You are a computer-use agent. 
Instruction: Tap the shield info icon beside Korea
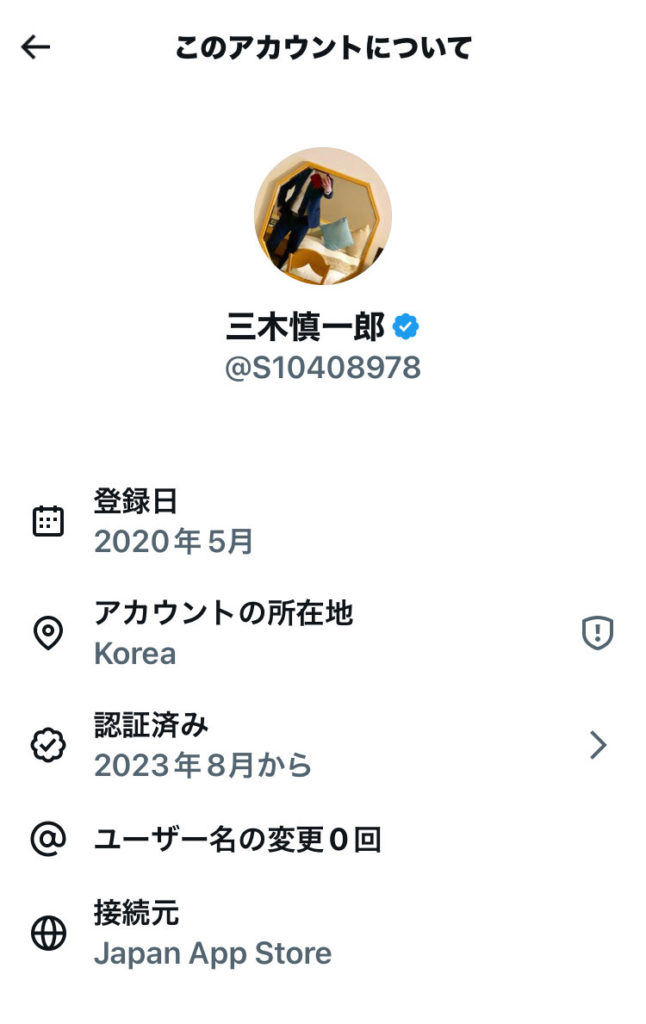coord(597,634)
